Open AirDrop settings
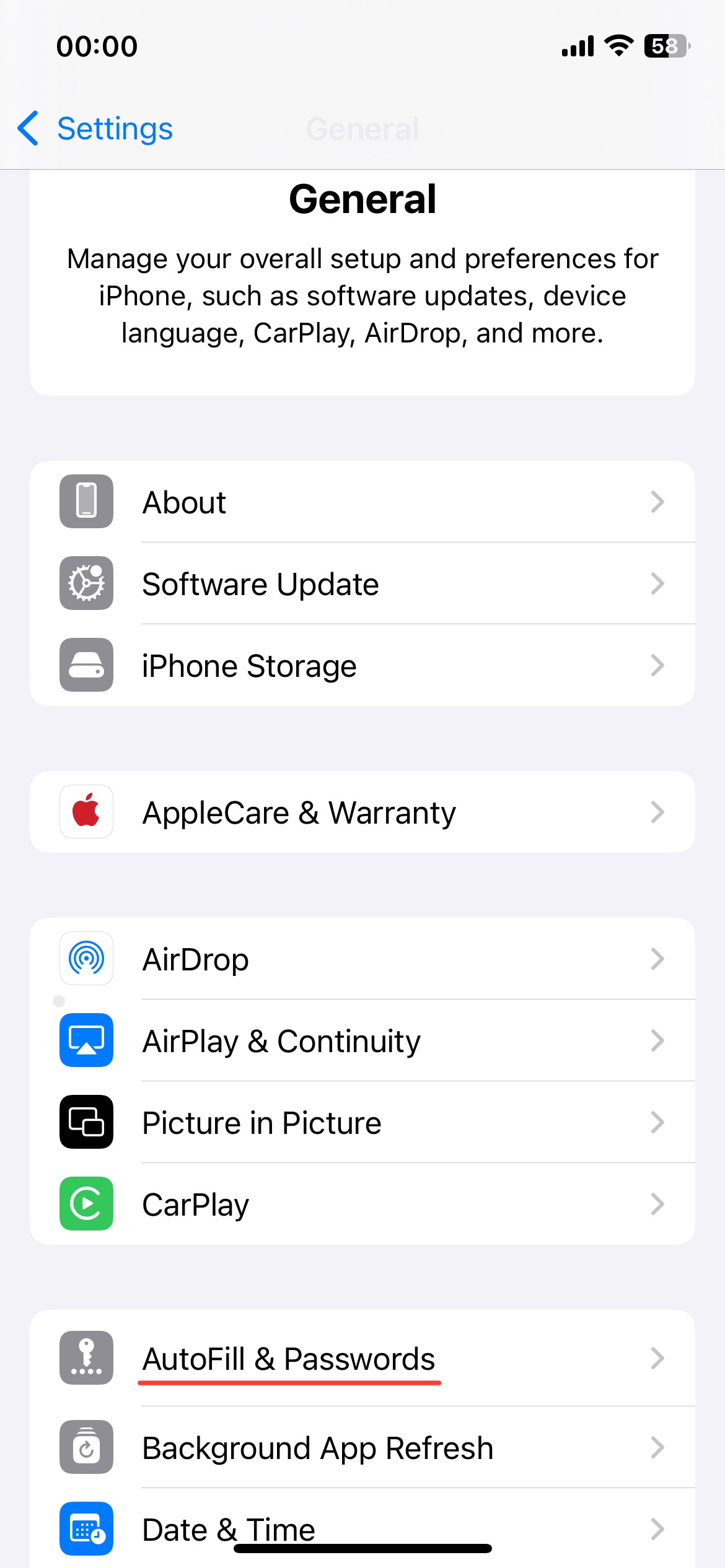Screen dimensions: 725x1568 [x=362, y=959]
